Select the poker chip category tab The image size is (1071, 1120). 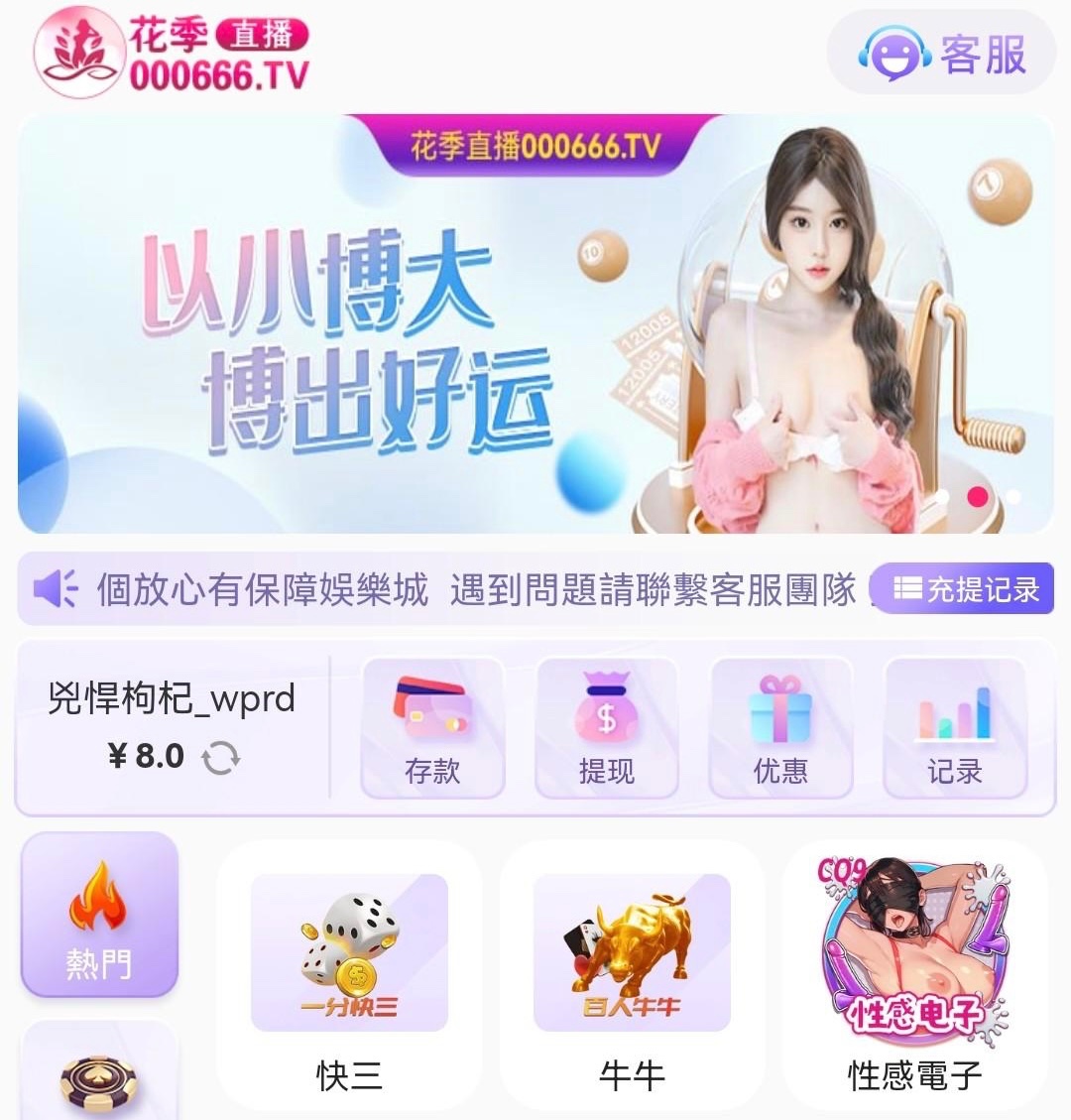(x=99, y=1076)
